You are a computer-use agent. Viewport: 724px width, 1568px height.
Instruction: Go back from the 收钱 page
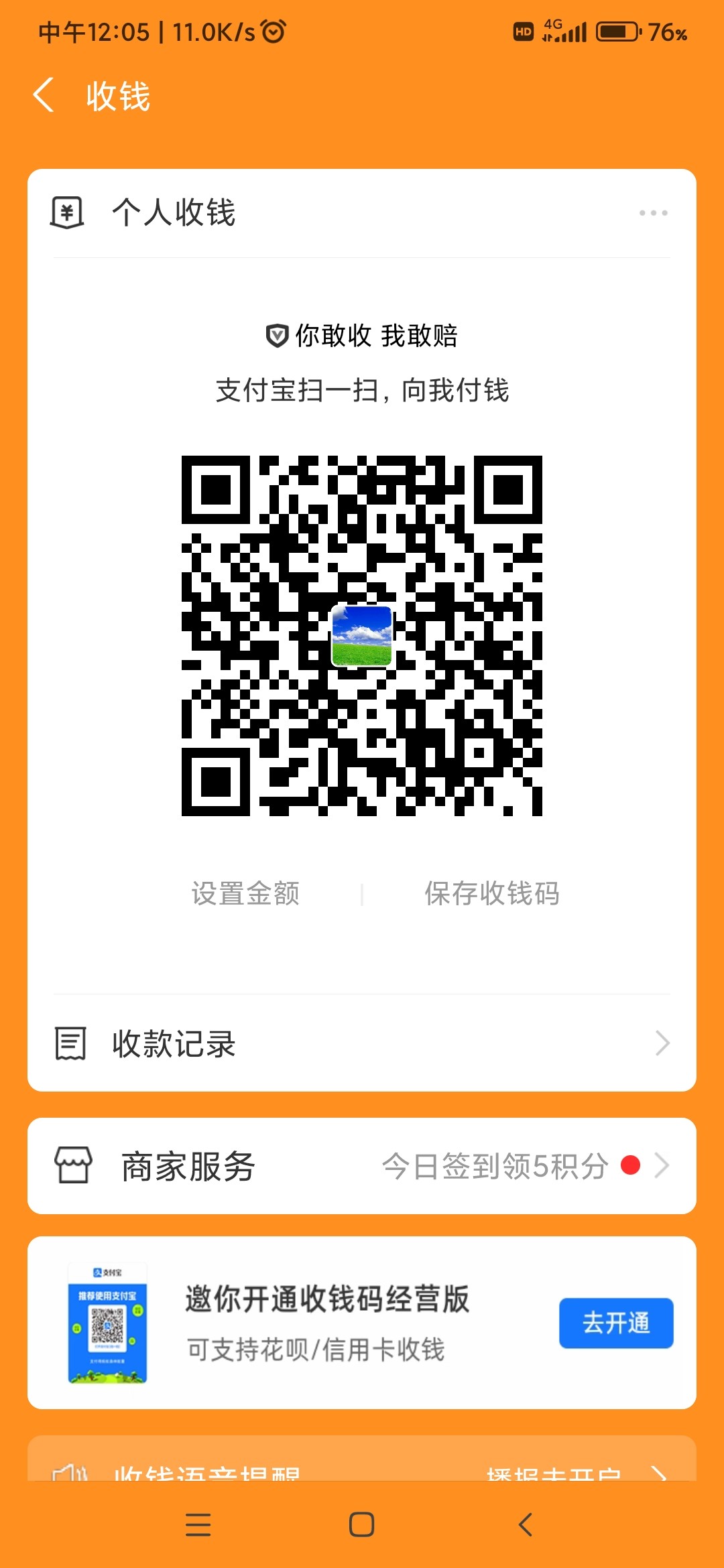pyautogui.click(x=44, y=95)
